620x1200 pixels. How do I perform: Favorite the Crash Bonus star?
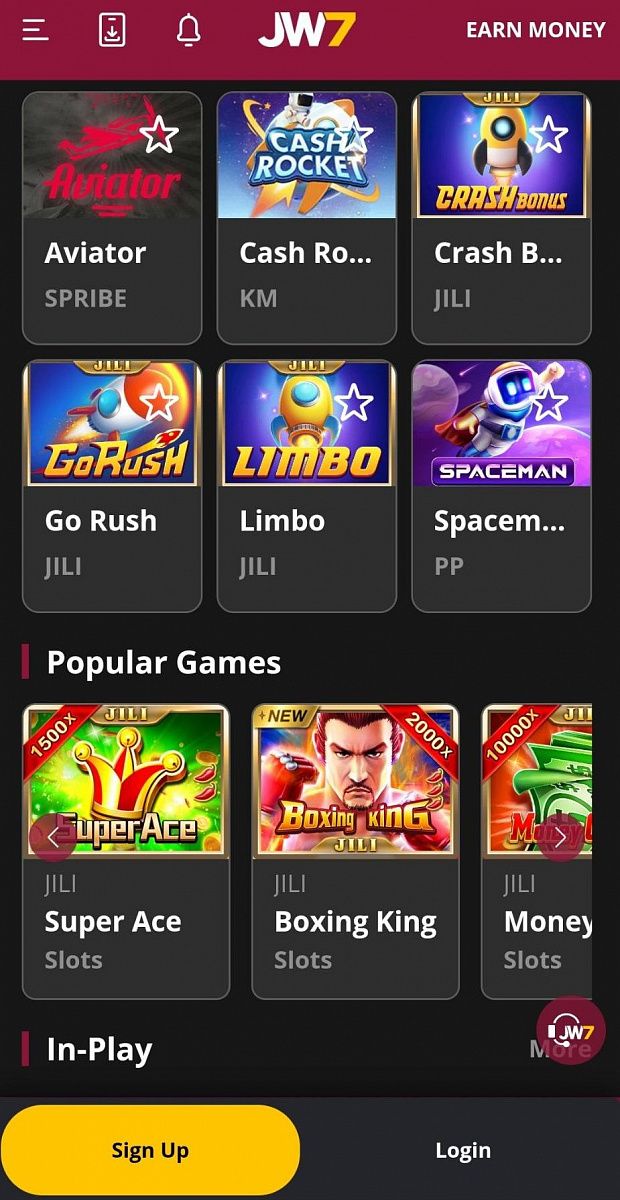(548, 135)
